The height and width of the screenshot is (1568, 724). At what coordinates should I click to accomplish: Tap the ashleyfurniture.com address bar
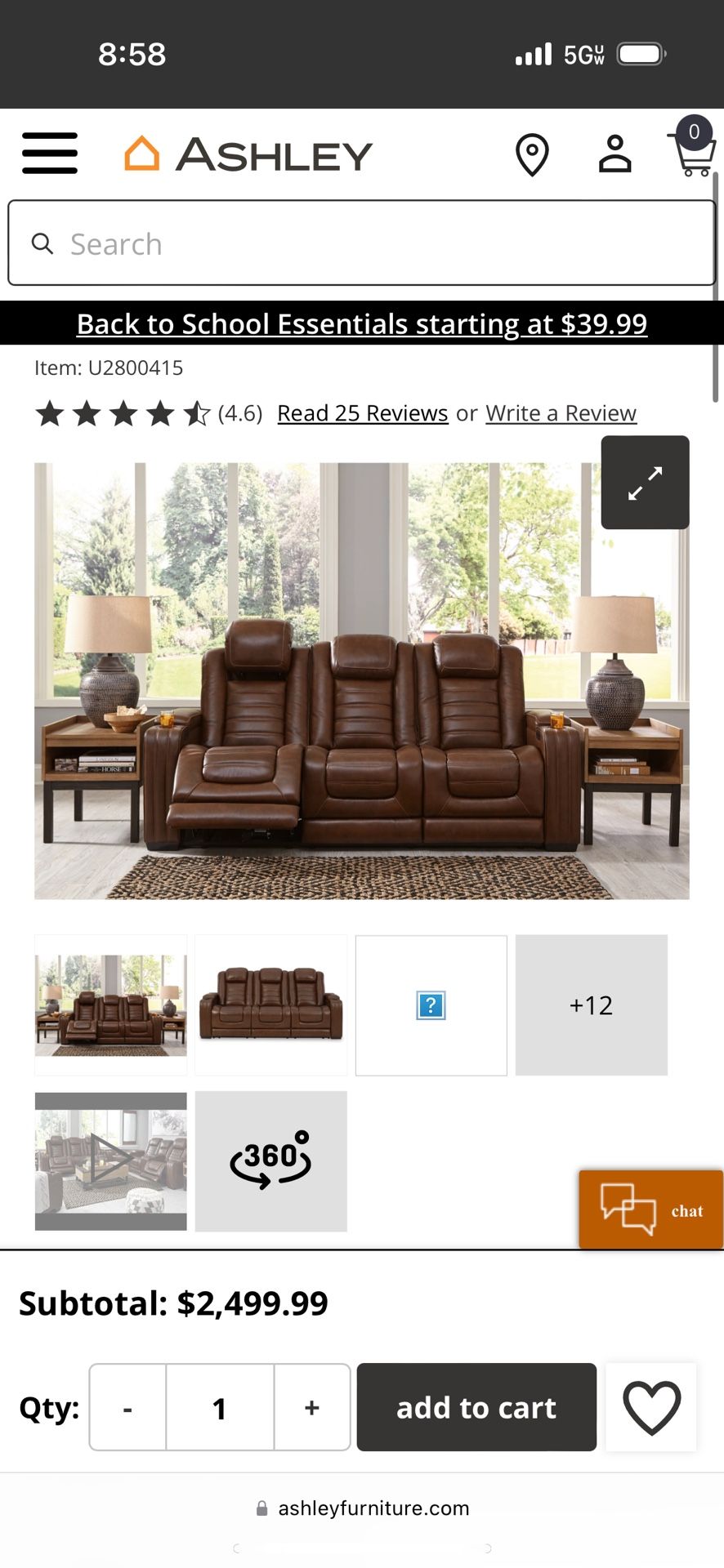click(362, 1508)
